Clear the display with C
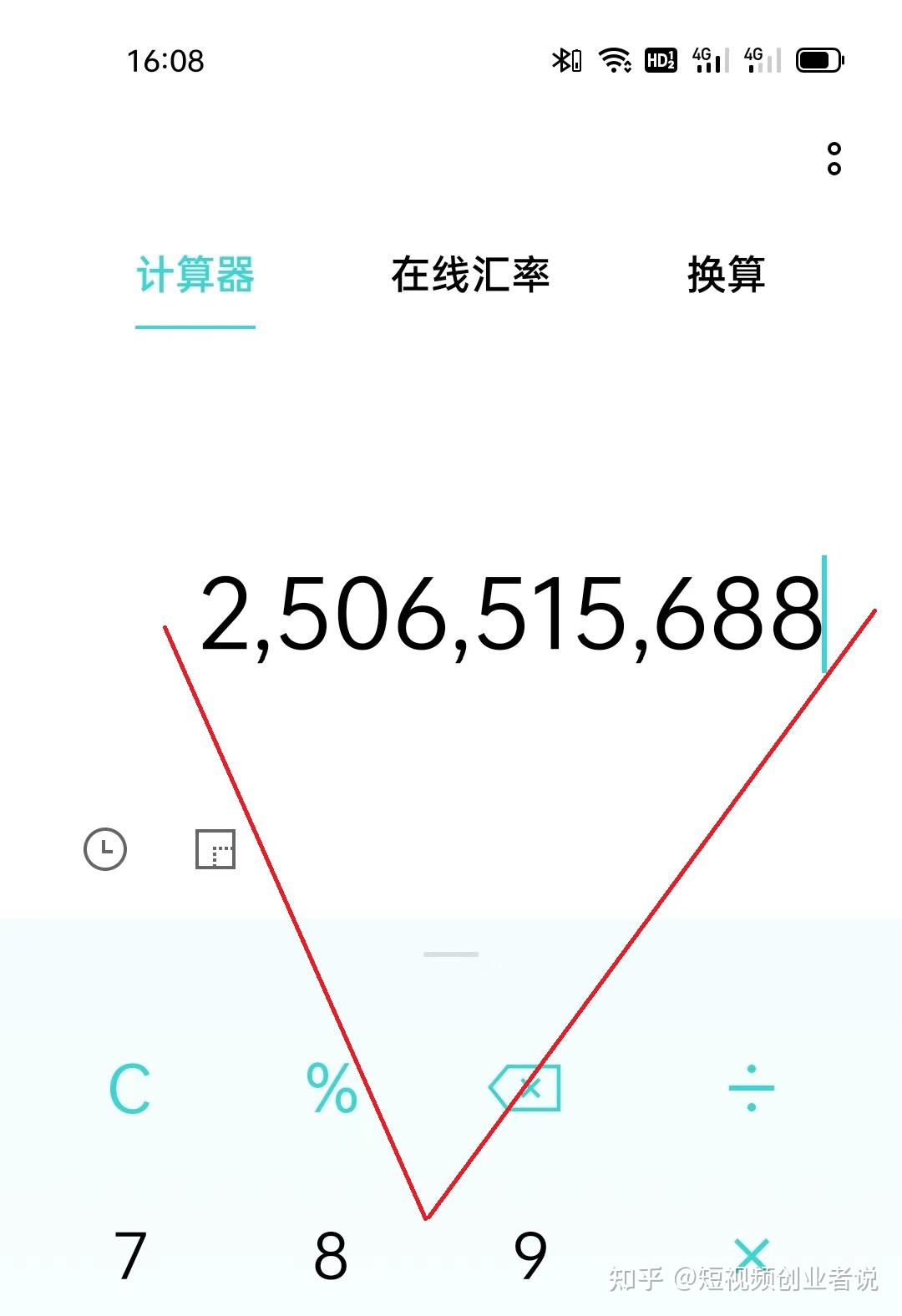Image resolution: width=902 pixels, height=1316 pixels. (130, 1089)
